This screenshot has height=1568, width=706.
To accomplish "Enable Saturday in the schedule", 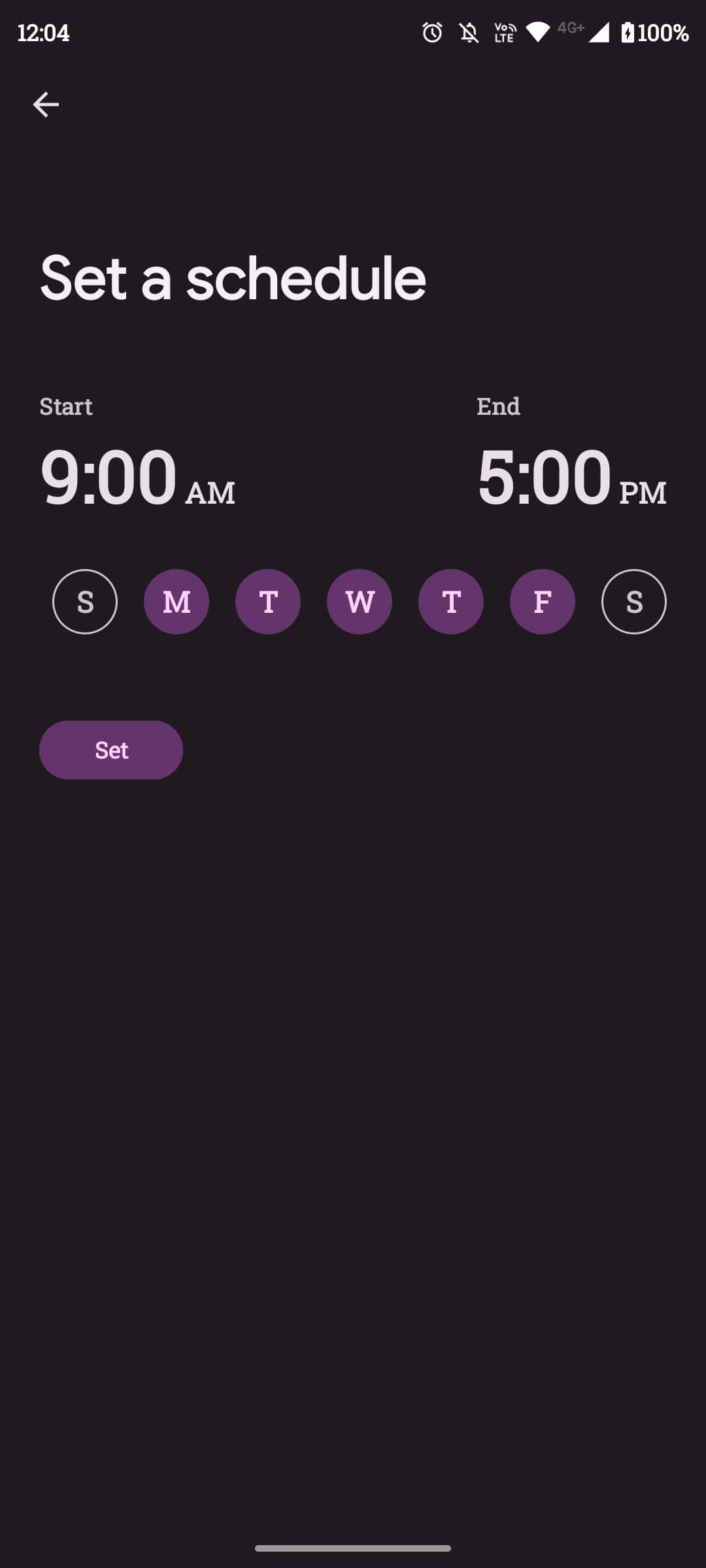I will pos(634,602).
